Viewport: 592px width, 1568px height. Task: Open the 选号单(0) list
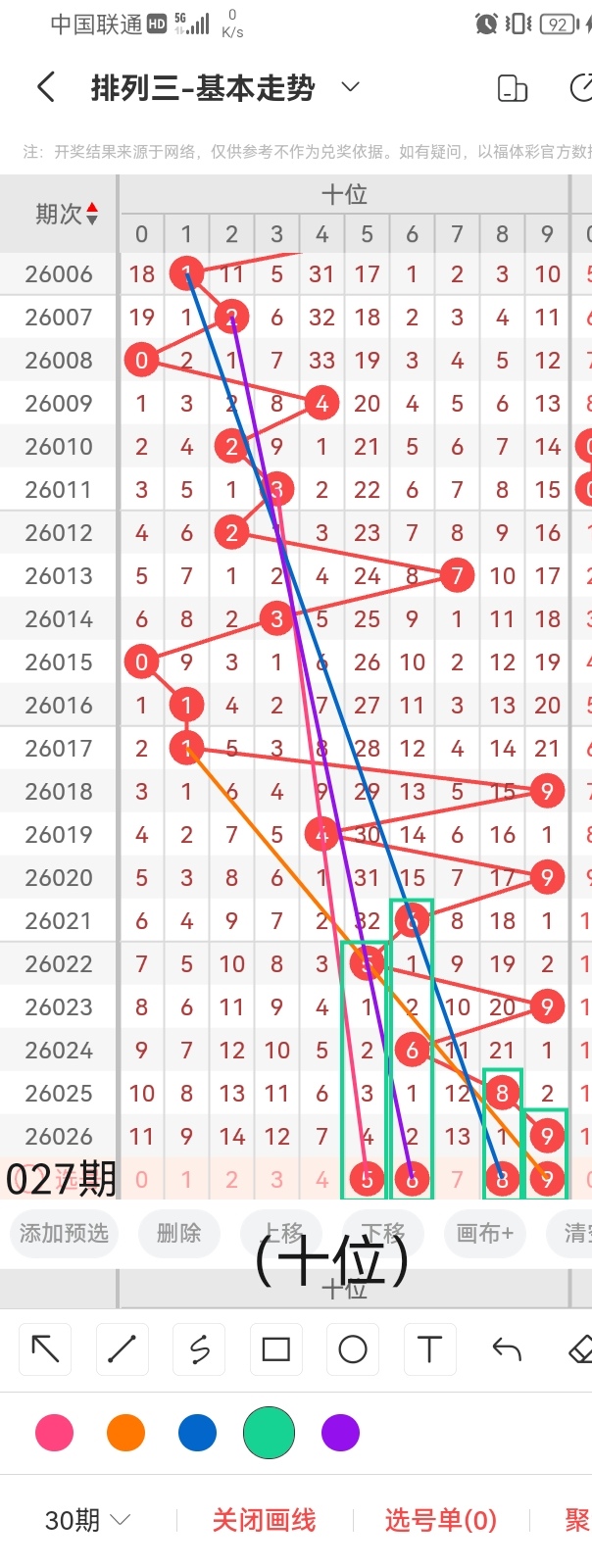440,1520
